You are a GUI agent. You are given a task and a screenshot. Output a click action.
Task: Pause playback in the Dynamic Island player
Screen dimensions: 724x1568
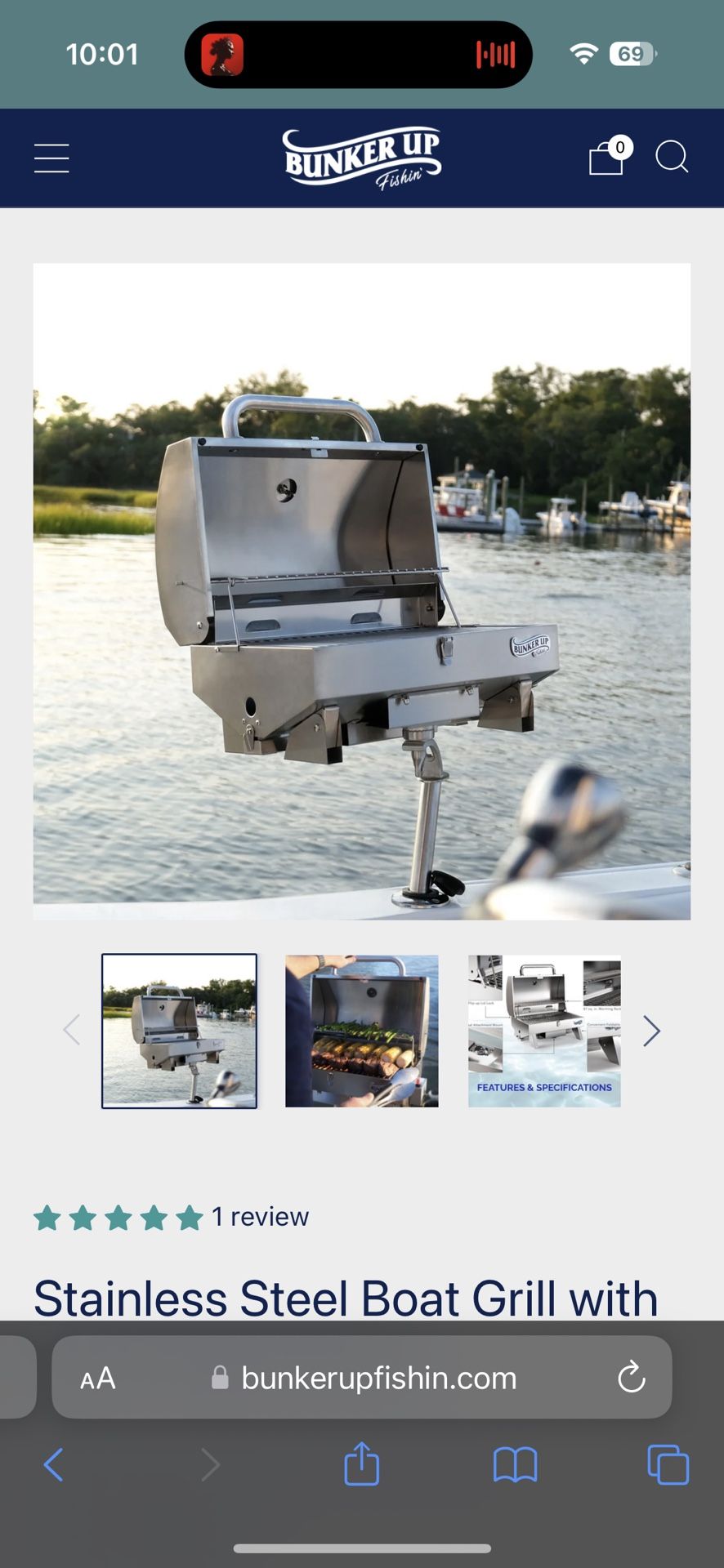[x=496, y=54]
